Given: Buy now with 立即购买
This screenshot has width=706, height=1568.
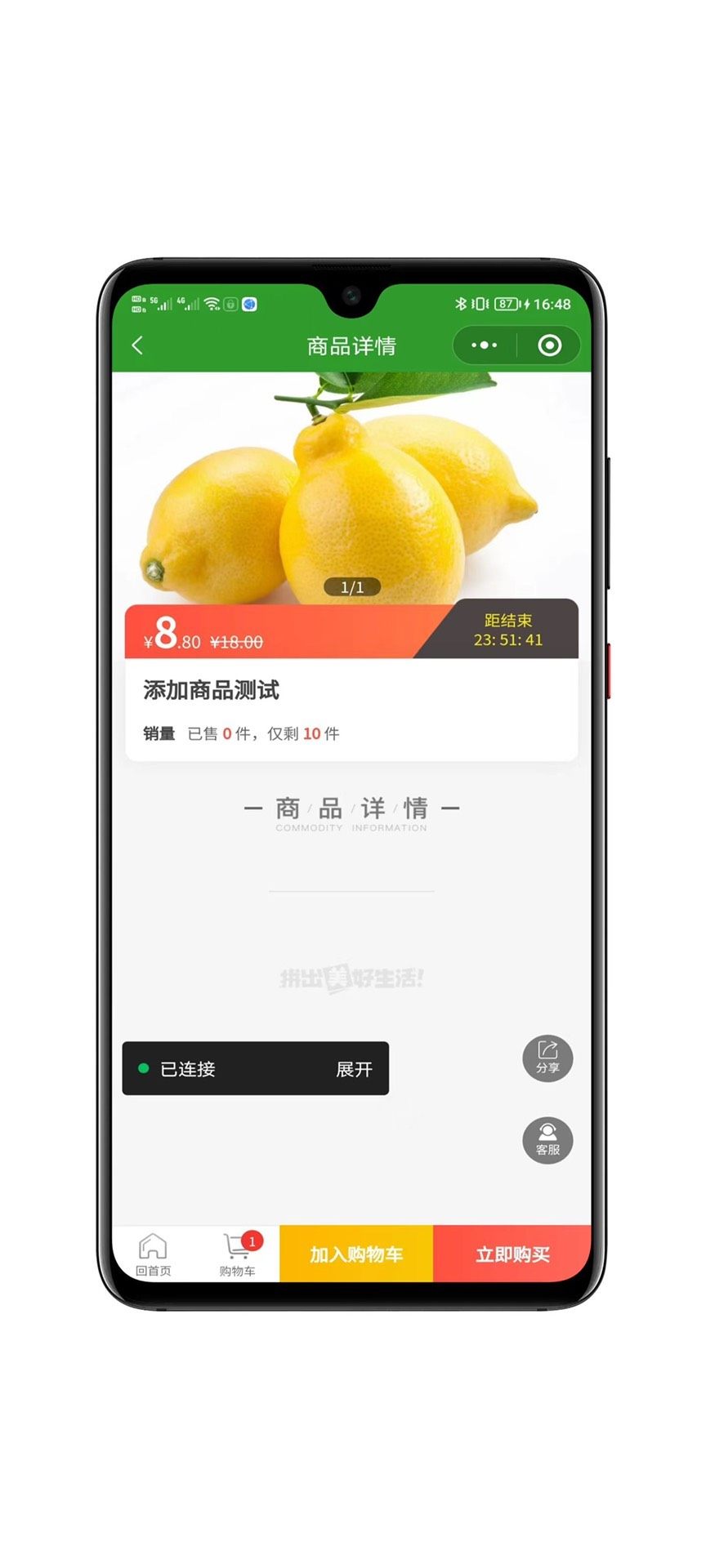Looking at the screenshot, I should tap(512, 1254).
